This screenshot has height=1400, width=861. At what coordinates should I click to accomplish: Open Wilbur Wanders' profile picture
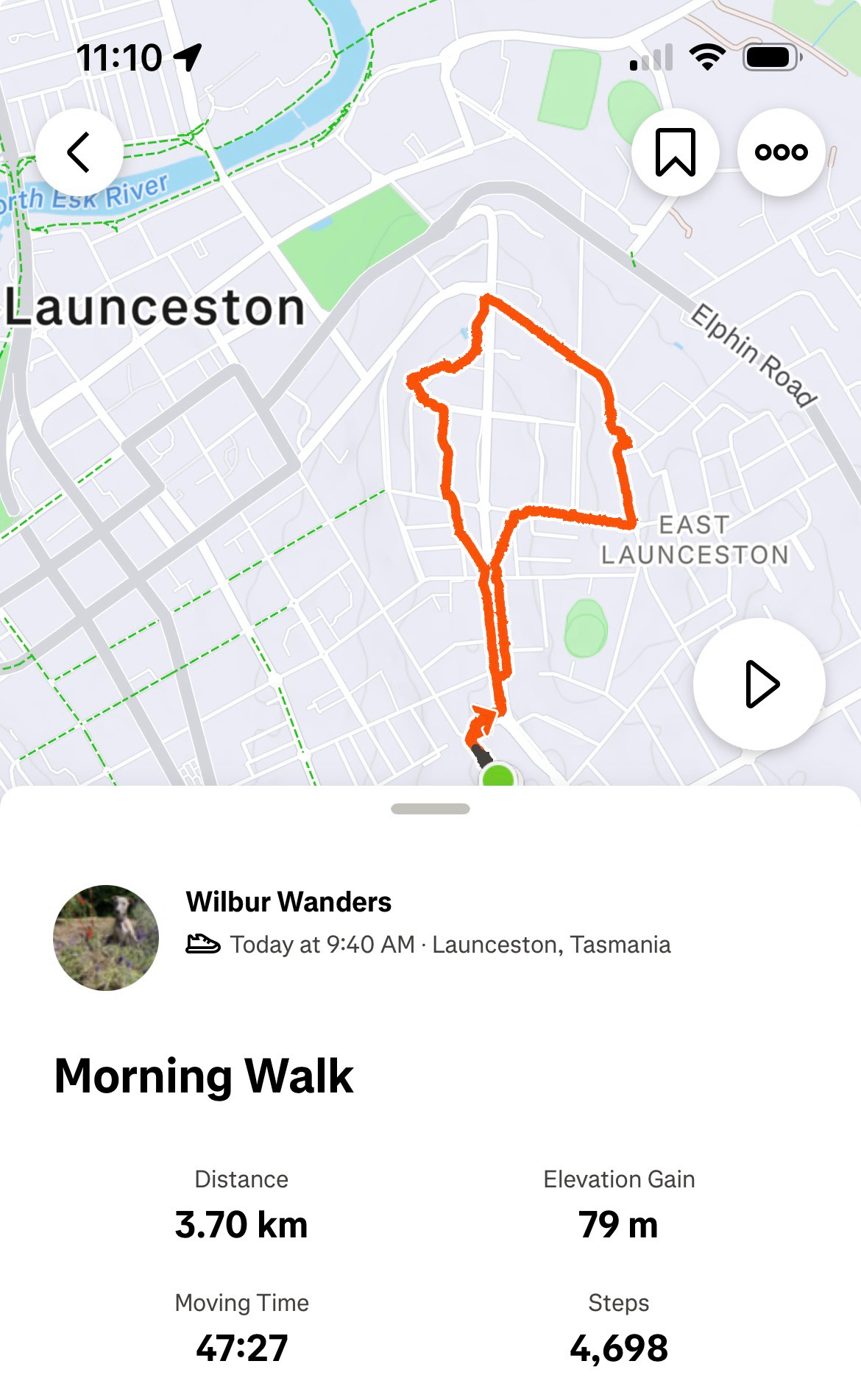(106, 937)
